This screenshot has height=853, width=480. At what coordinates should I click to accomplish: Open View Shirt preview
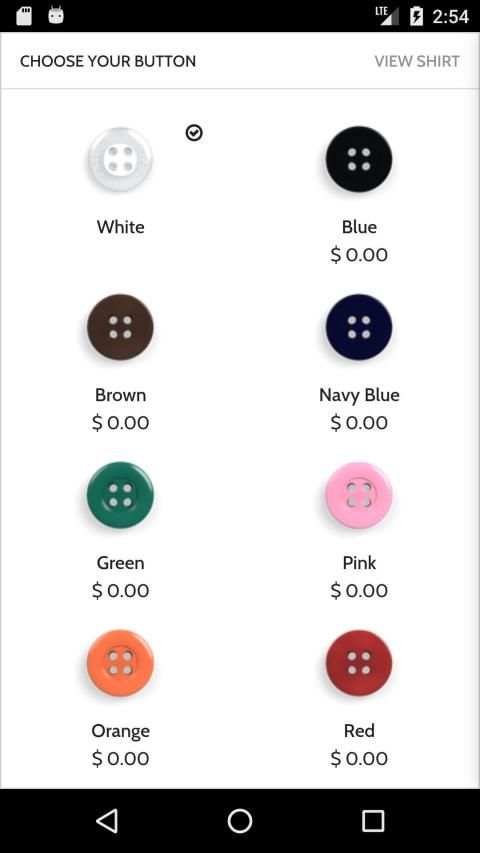[x=417, y=61]
